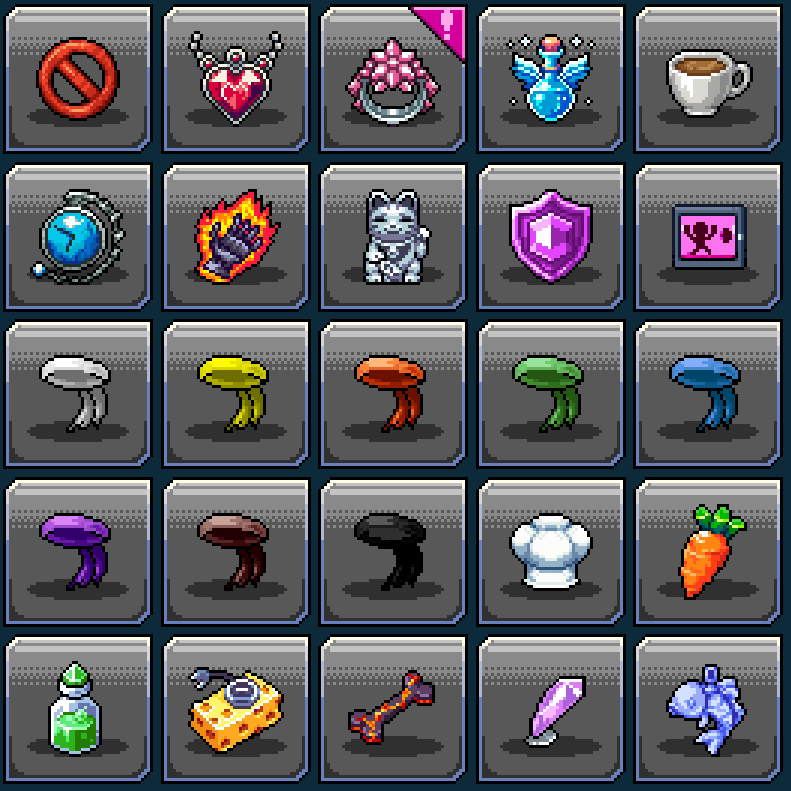Choose the flaming gauntlet item
The image size is (791, 791).
coord(235,236)
